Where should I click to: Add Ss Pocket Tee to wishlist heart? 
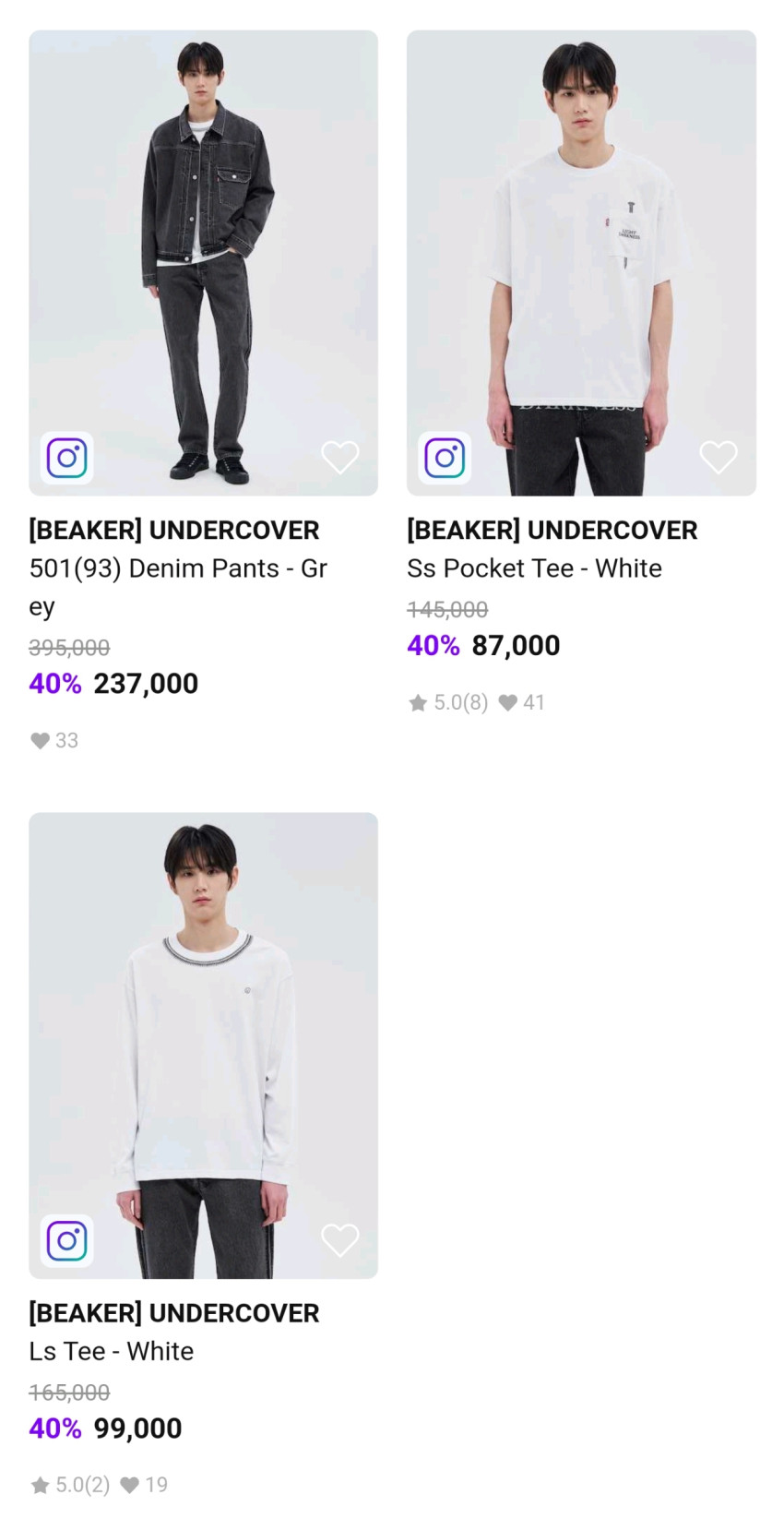pos(718,457)
